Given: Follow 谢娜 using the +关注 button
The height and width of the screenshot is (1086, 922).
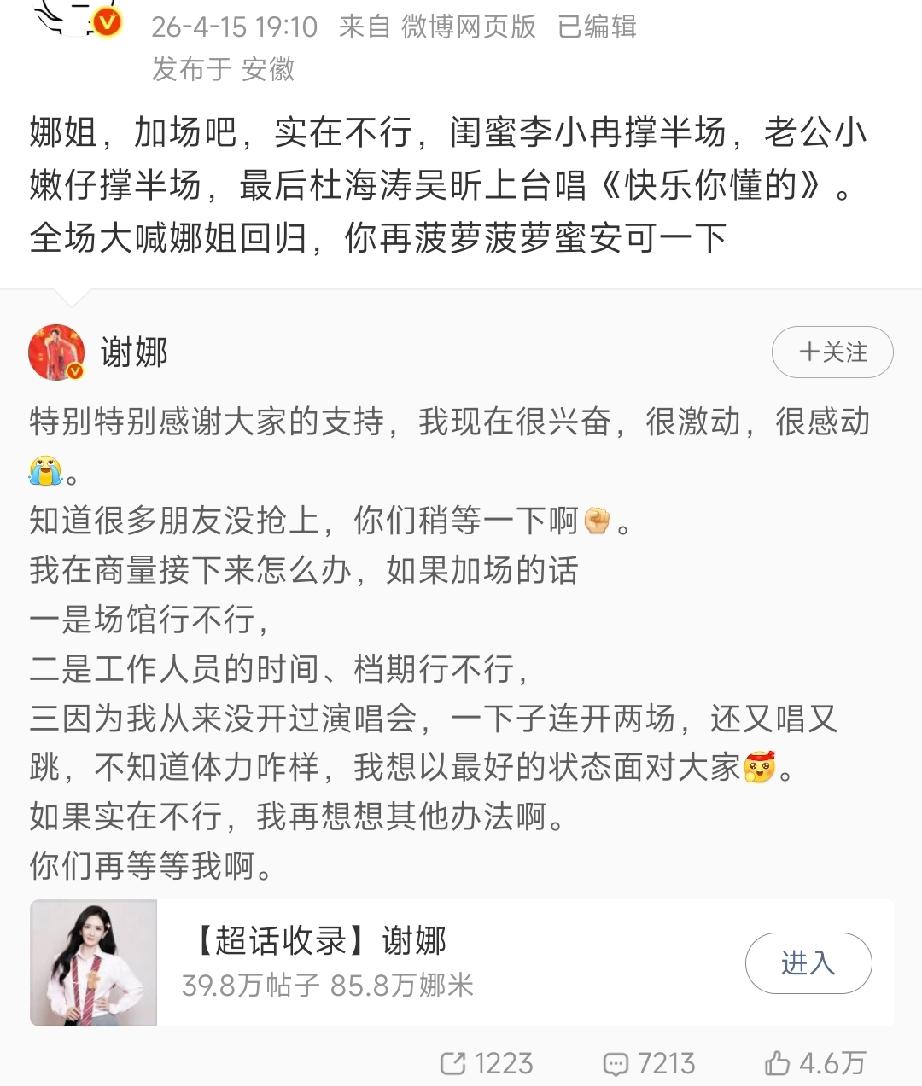Looking at the screenshot, I should tap(832, 352).
